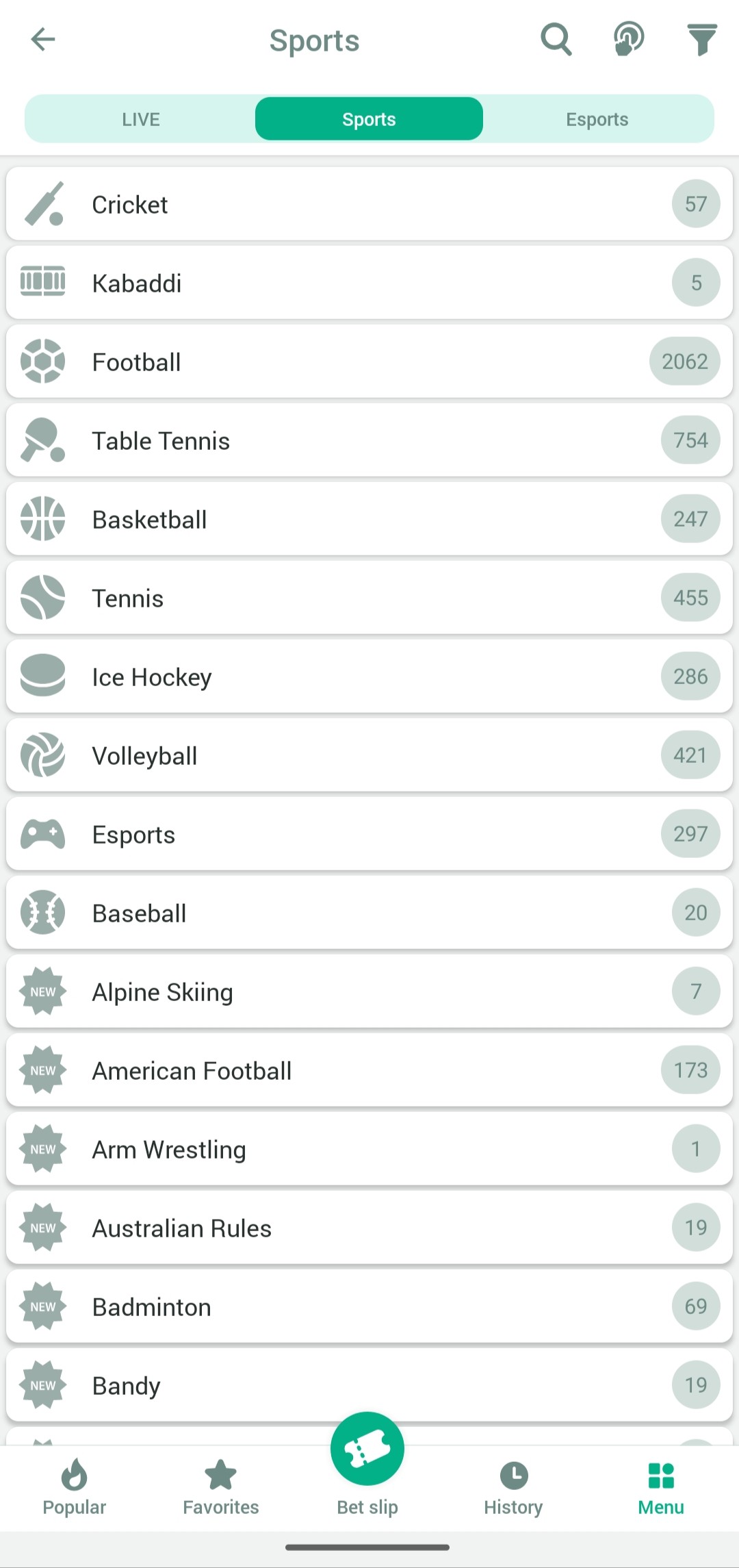Open Kabaddi events
Screen dimensions: 739x1568
[x=369, y=283]
